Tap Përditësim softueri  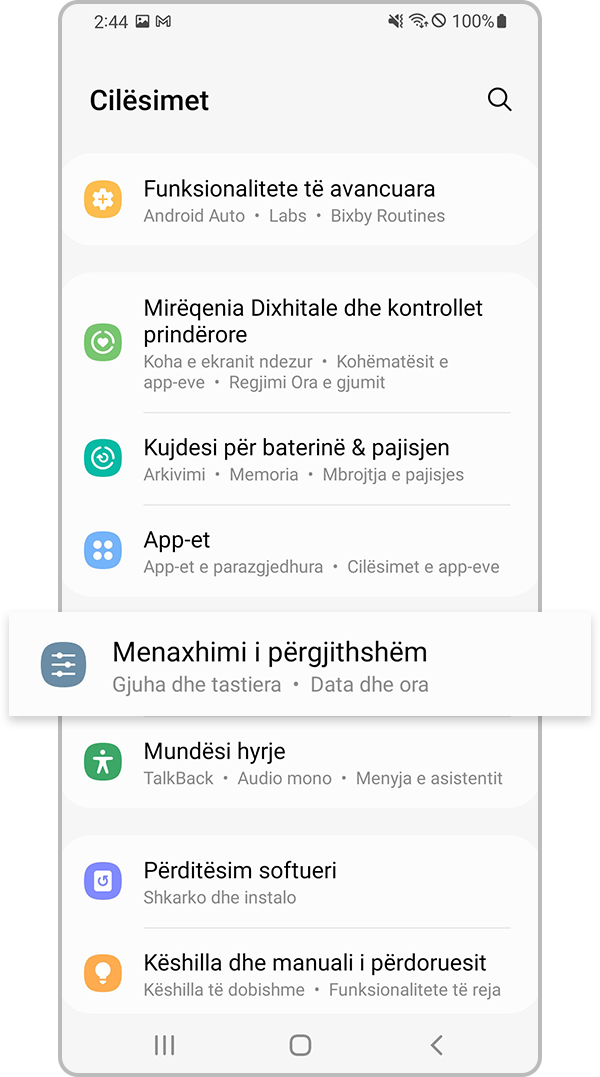pyautogui.click(x=240, y=882)
